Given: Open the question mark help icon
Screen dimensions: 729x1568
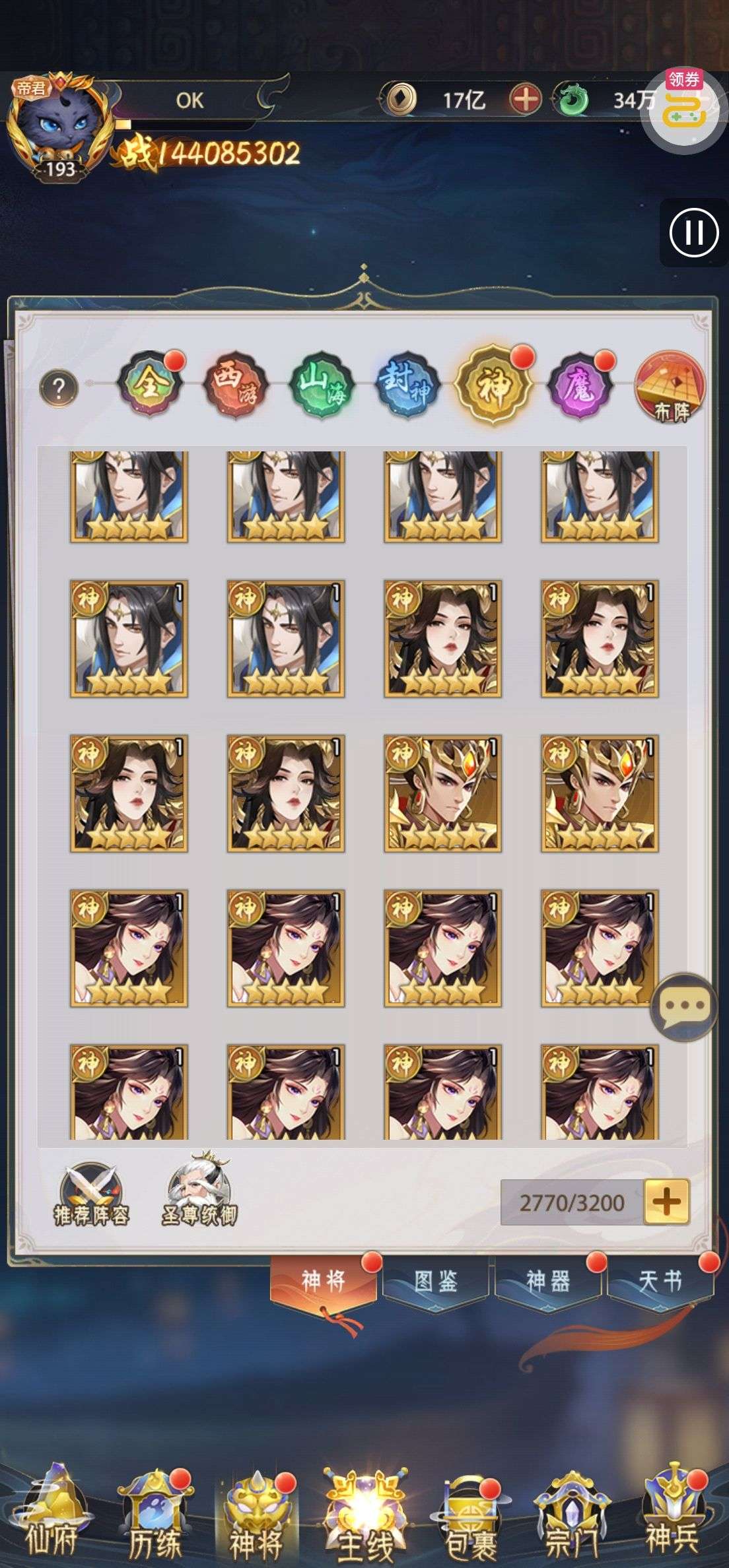Looking at the screenshot, I should [58, 389].
